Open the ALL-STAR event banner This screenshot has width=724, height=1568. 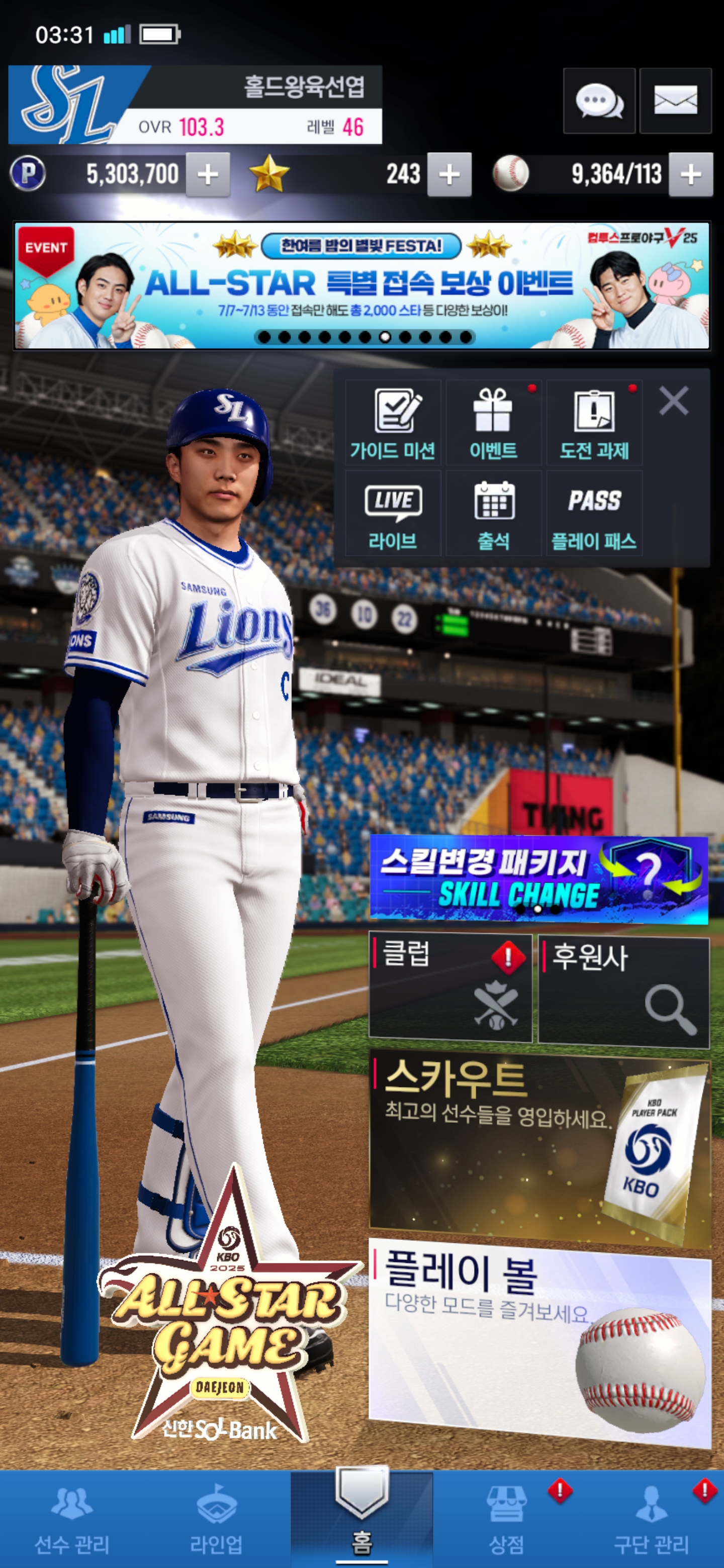coord(361,285)
